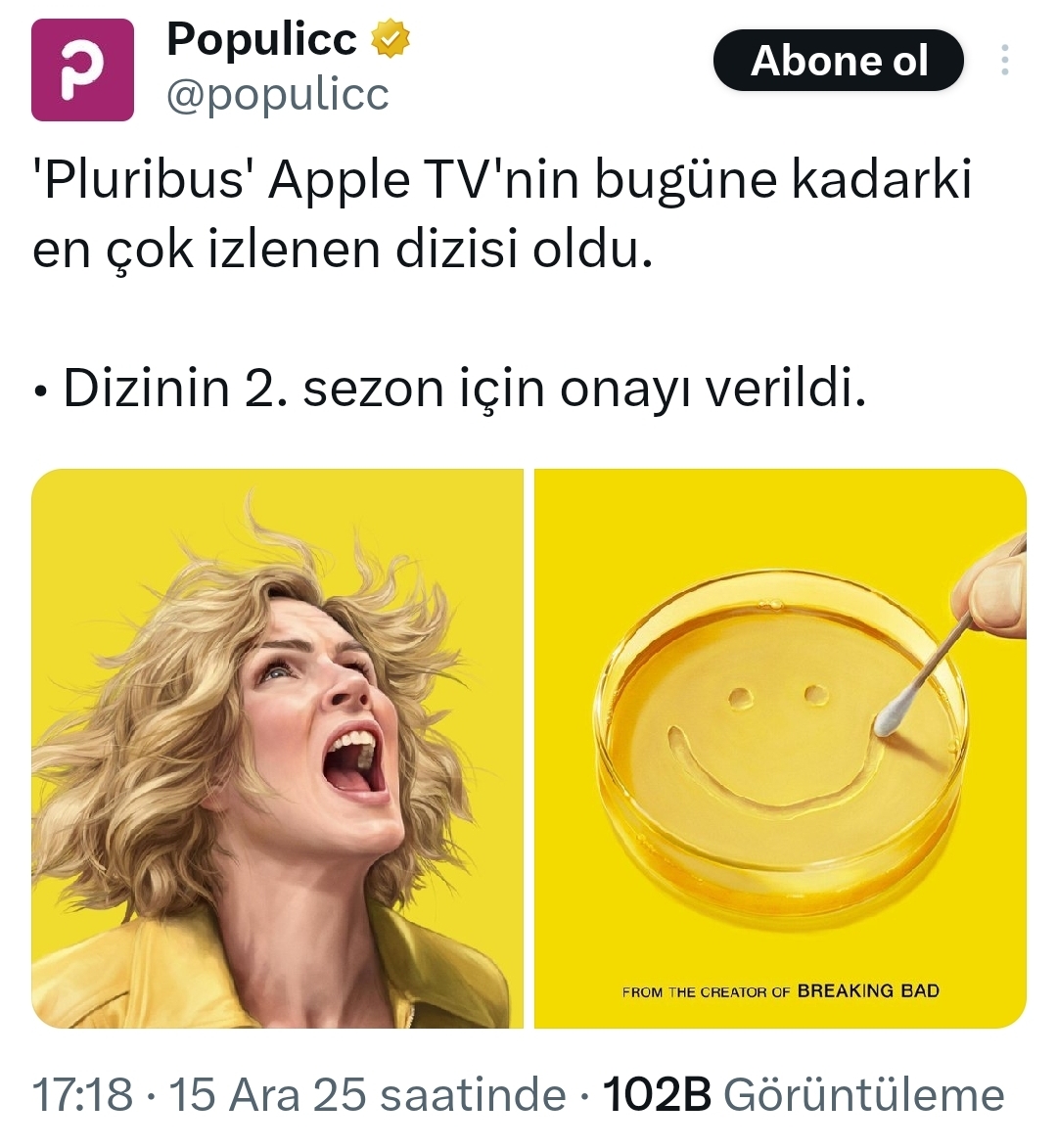Open the @populicc profile name link
Viewport: 1057px width, 1148px height.
[278, 95]
